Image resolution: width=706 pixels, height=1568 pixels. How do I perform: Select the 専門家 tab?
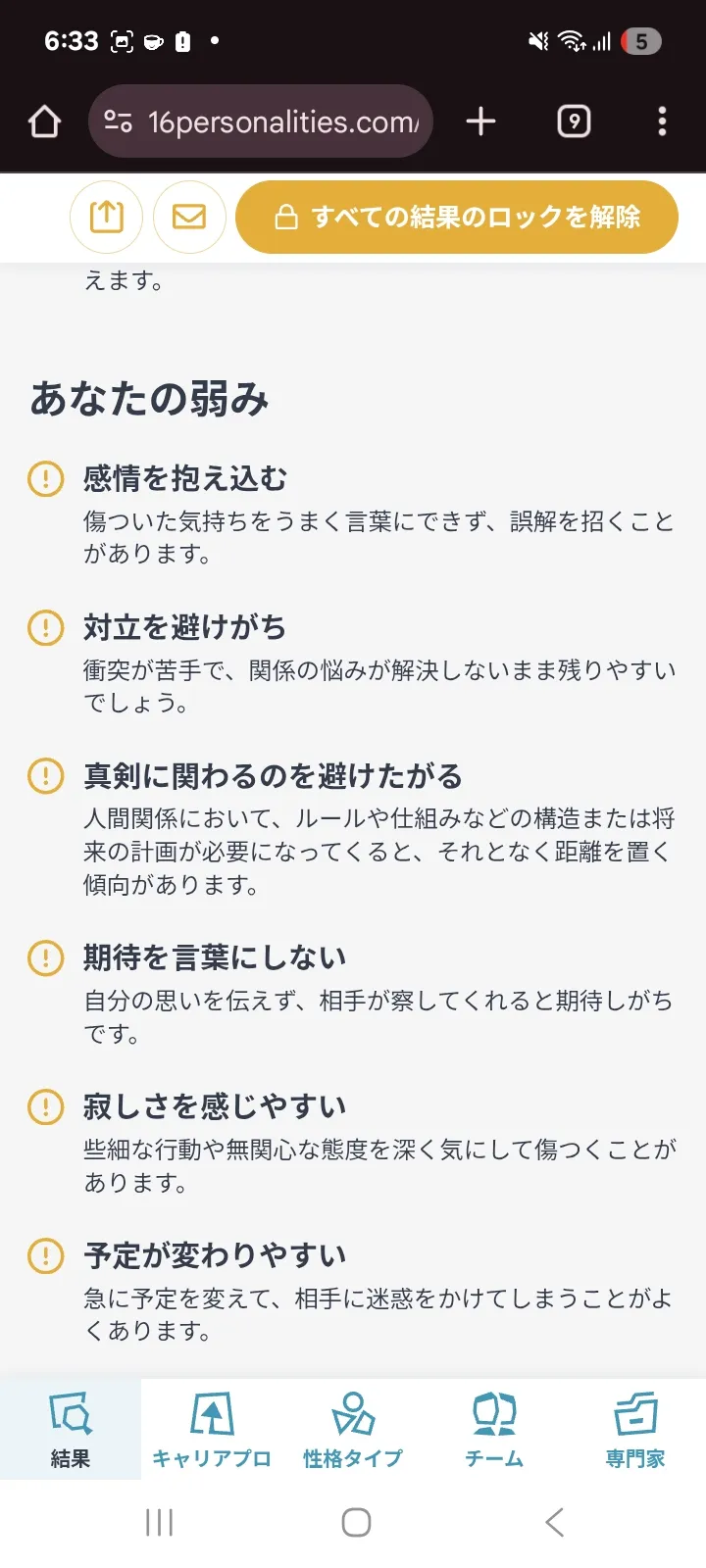pyautogui.click(x=635, y=1429)
